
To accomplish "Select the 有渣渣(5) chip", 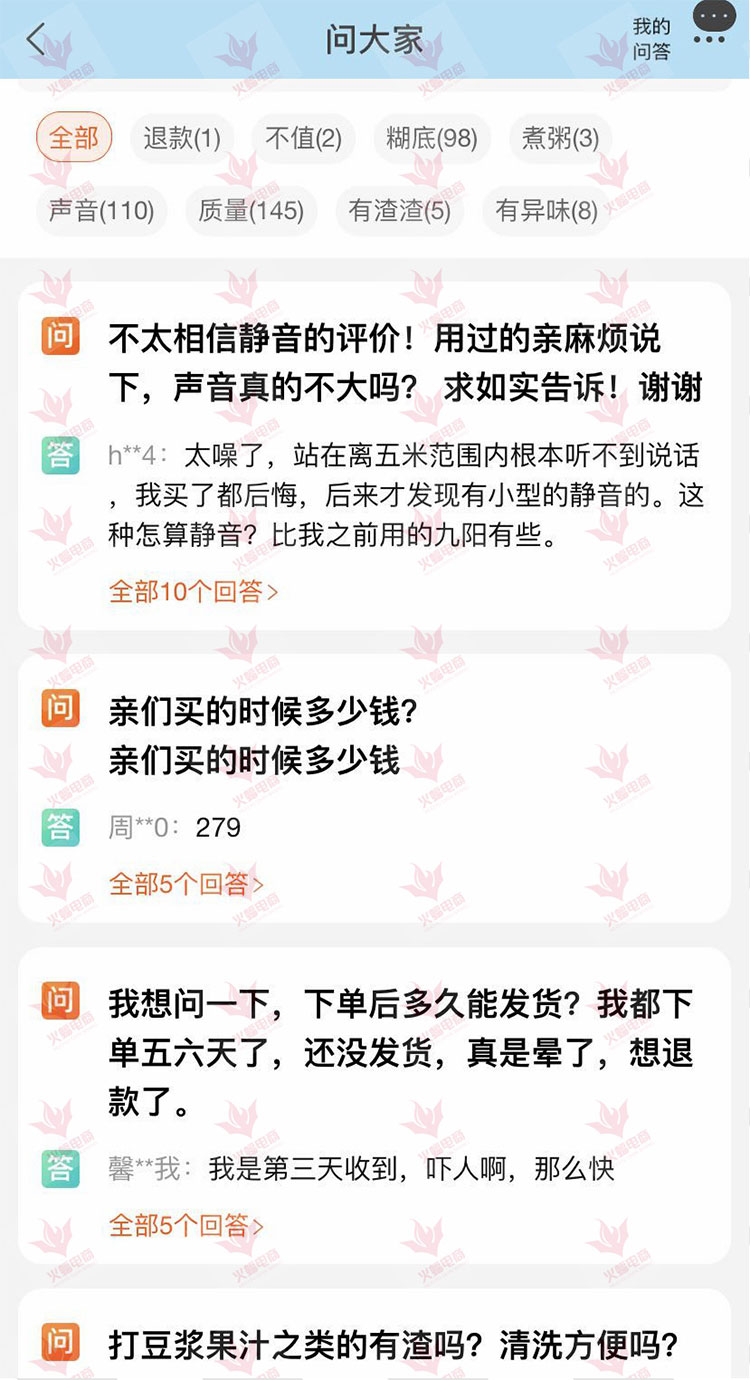I will (x=399, y=210).
